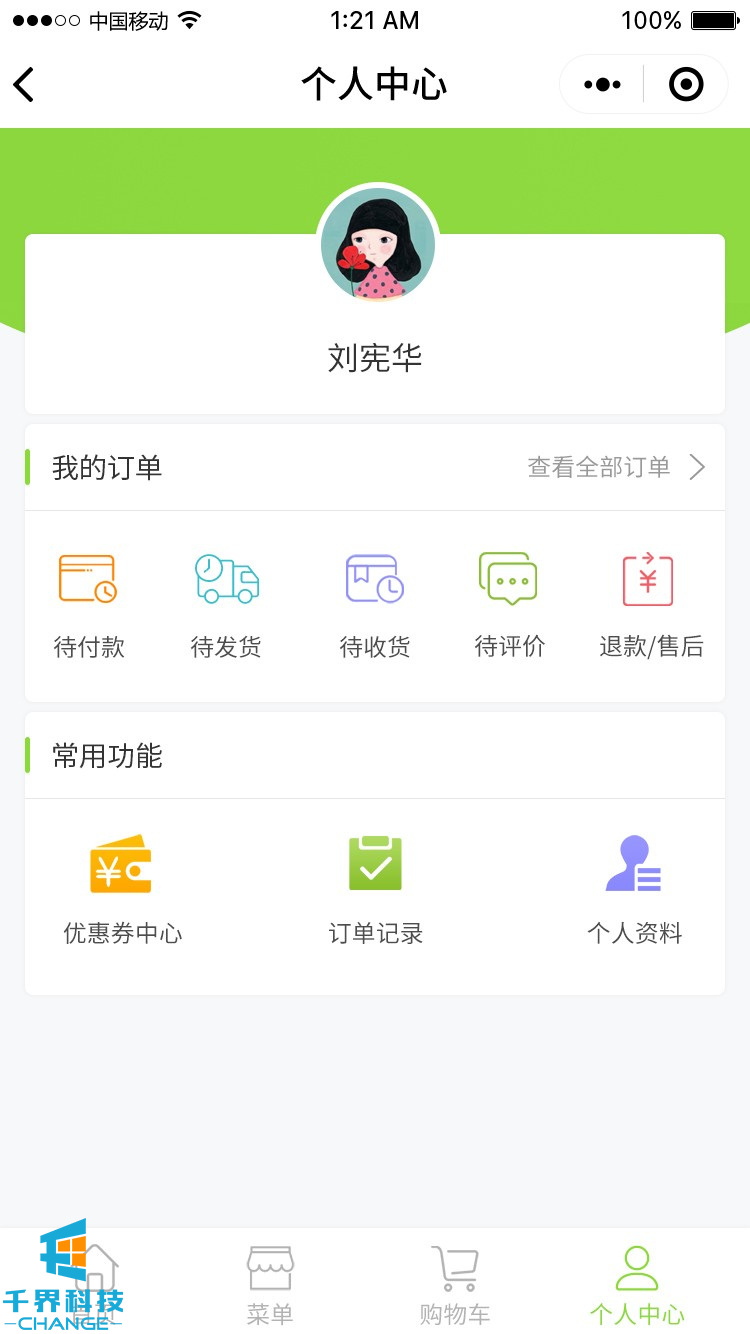Open the profile avatar of 刘宪华

378,245
